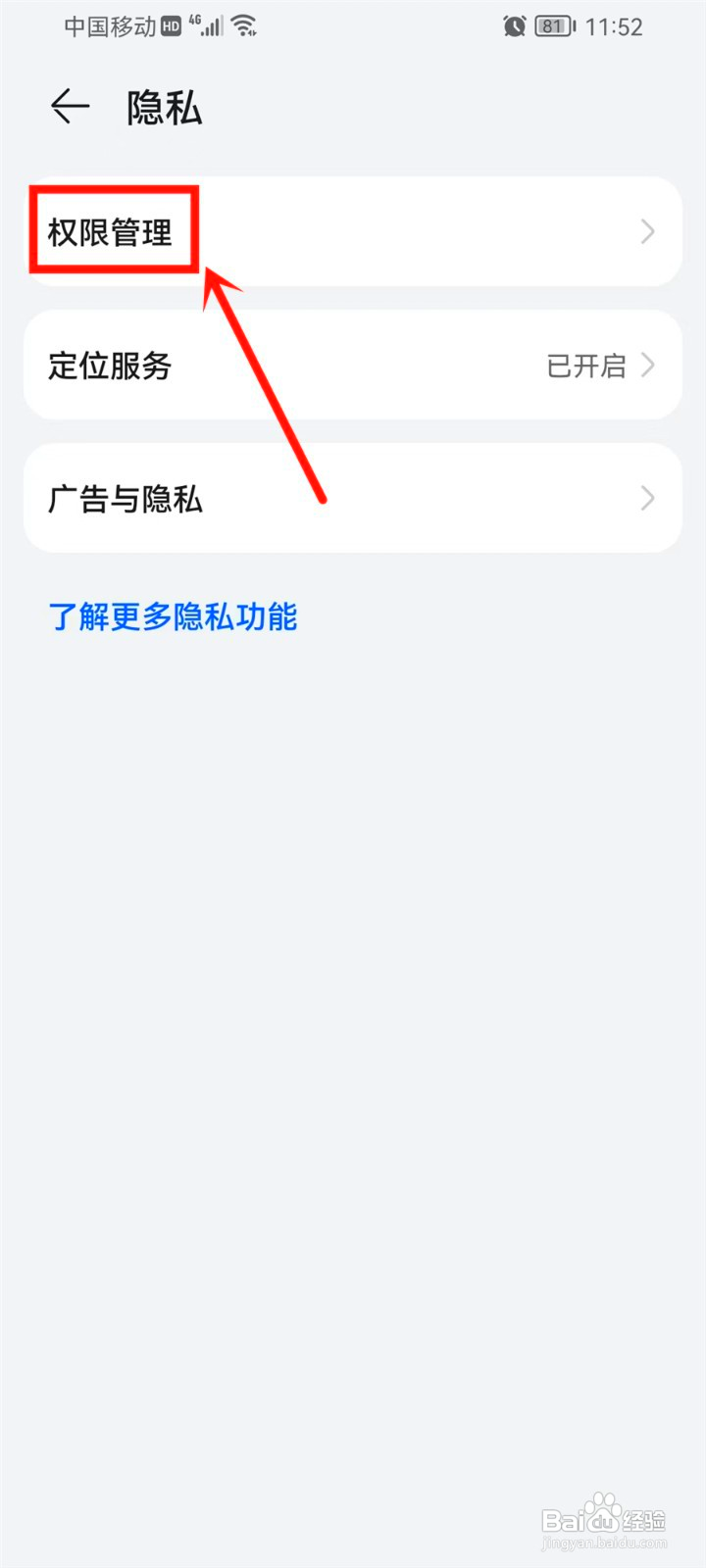The width and height of the screenshot is (706, 1568).
Task: Expand 定位服务 via its right chevron
Action: [x=646, y=365]
